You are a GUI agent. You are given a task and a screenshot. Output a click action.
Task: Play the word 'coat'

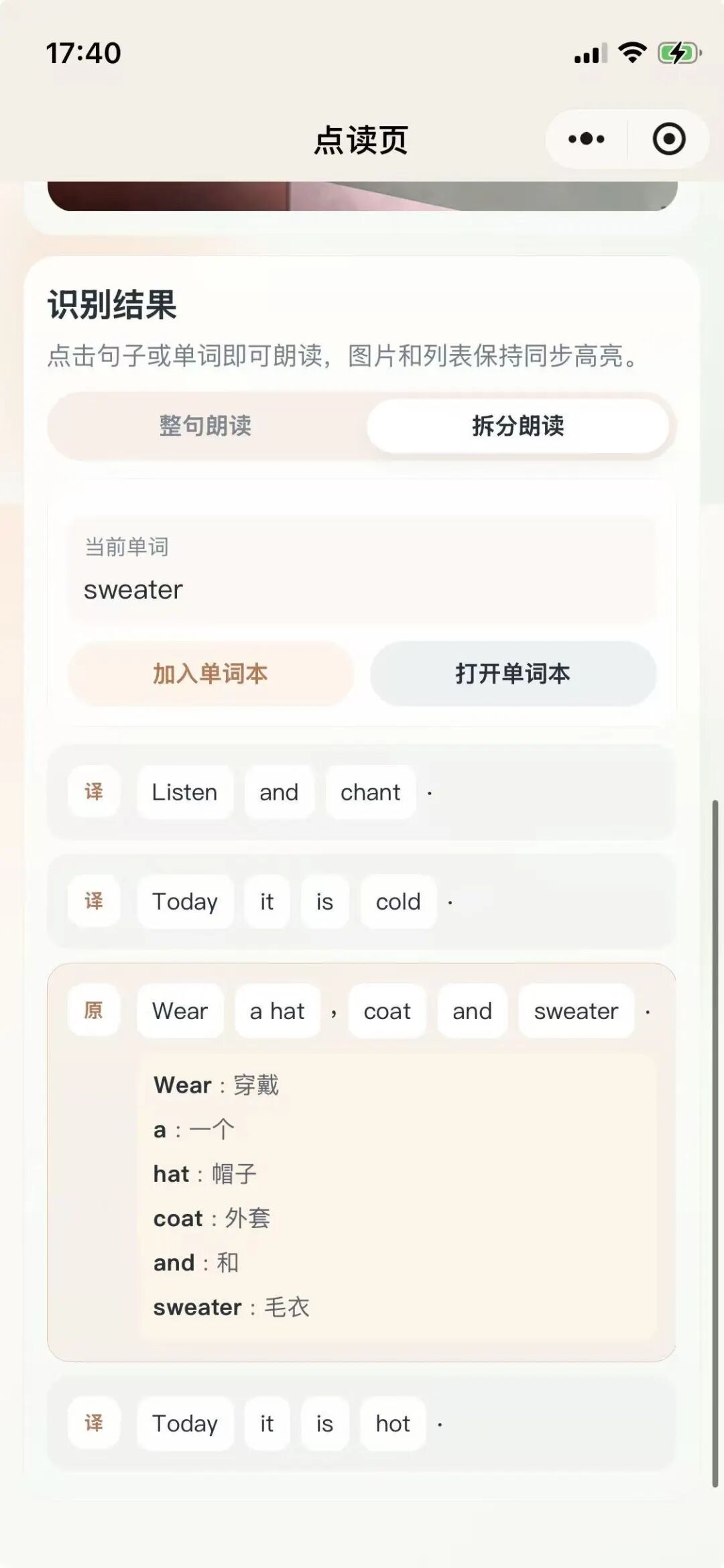[x=387, y=1011]
